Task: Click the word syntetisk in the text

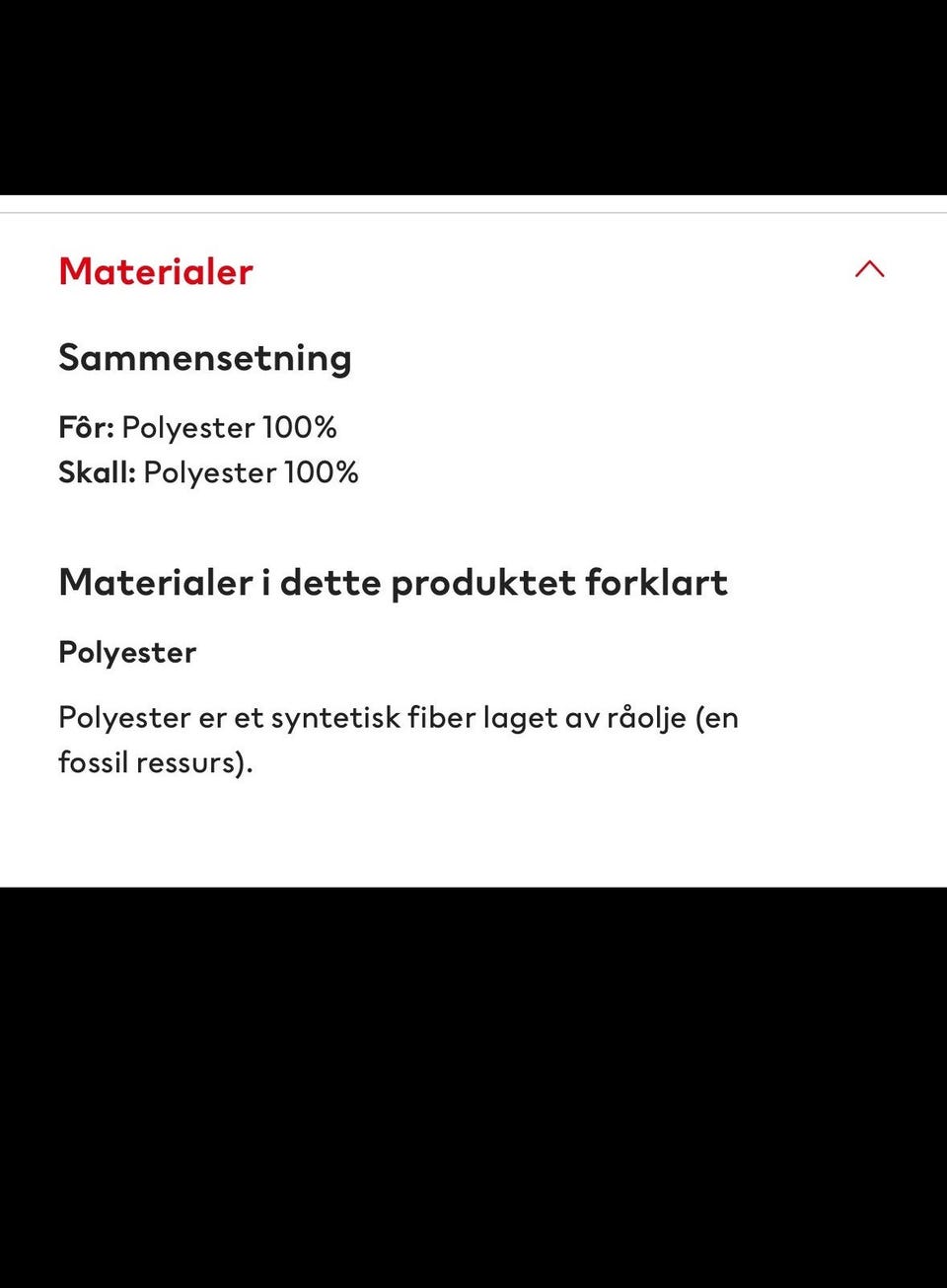Action: click(336, 717)
